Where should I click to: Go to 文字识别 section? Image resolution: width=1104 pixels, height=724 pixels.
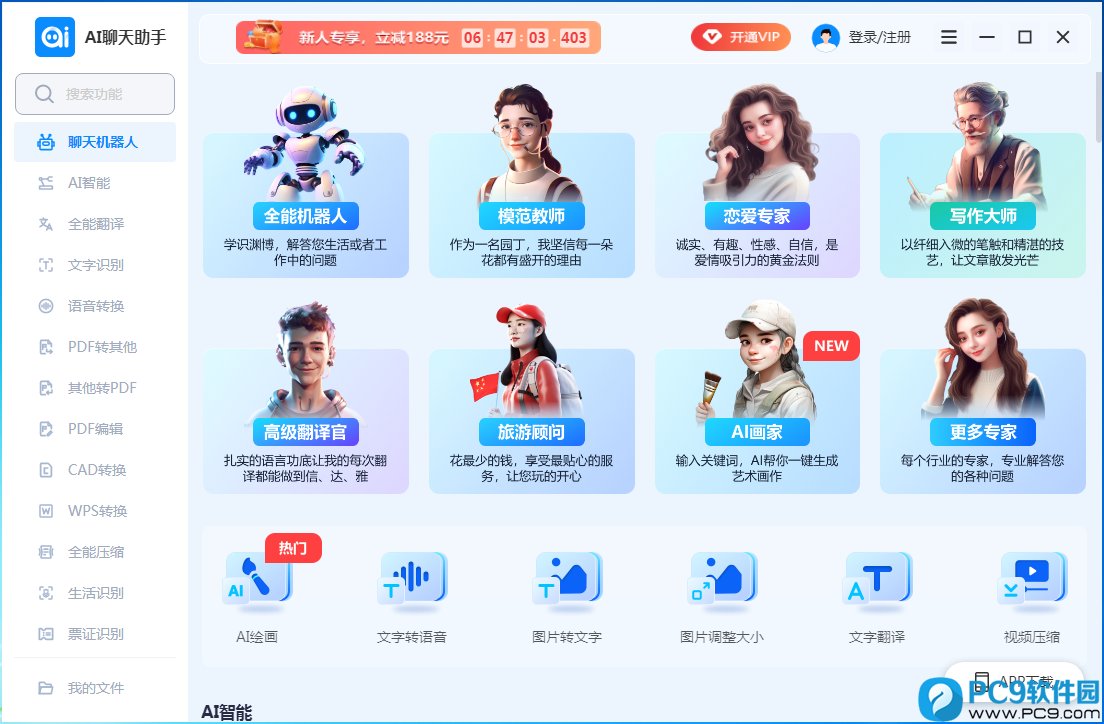point(95,265)
